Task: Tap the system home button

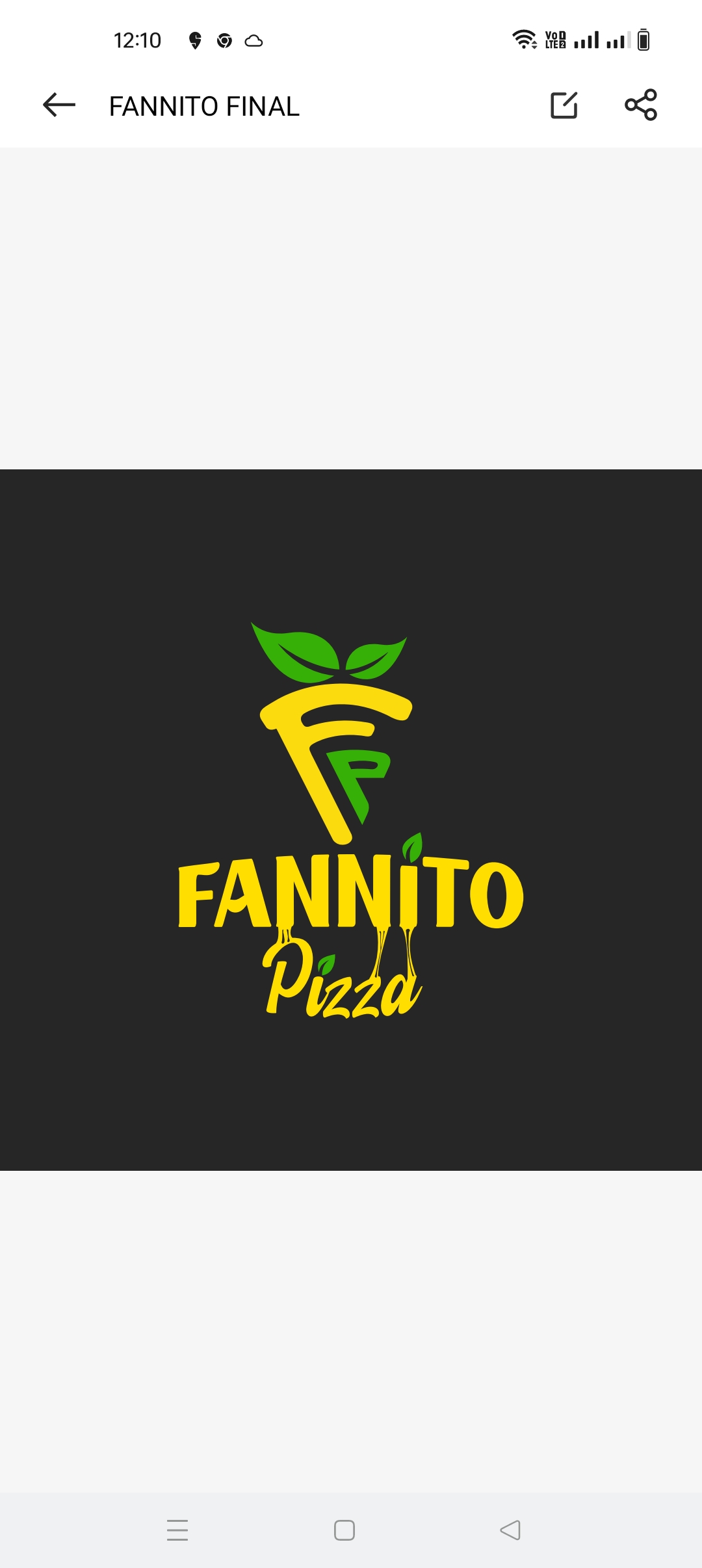Action: coord(344,1530)
